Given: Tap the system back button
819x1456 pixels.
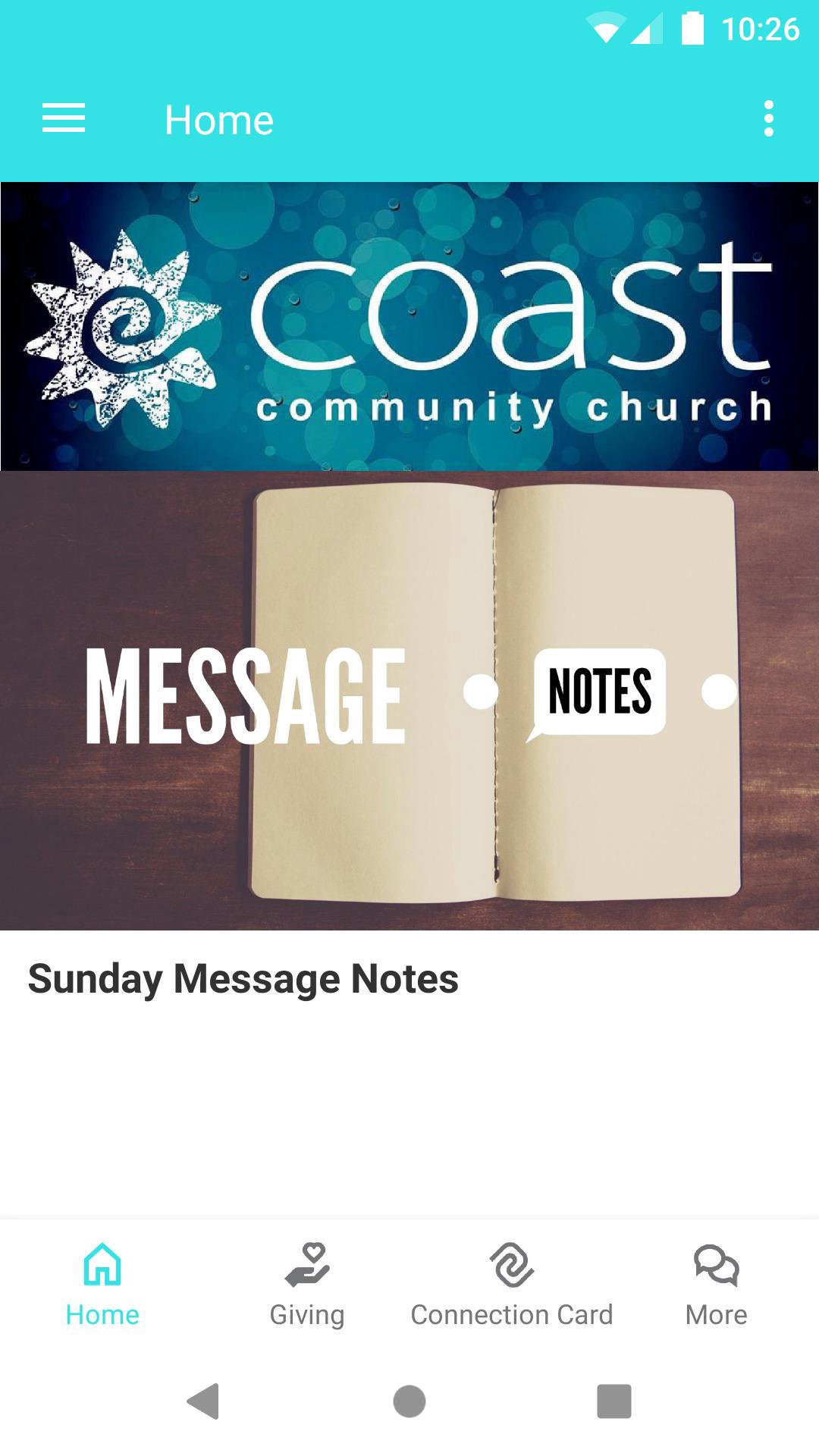Looking at the screenshot, I should tap(203, 1401).
